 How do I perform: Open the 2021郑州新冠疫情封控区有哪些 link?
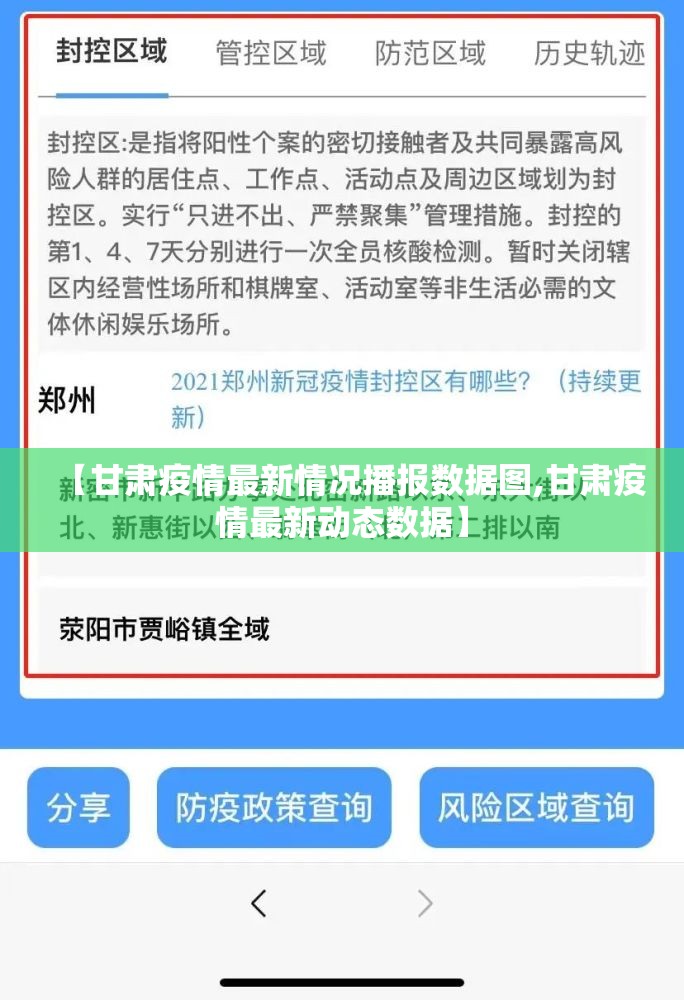pyautogui.click(x=405, y=397)
